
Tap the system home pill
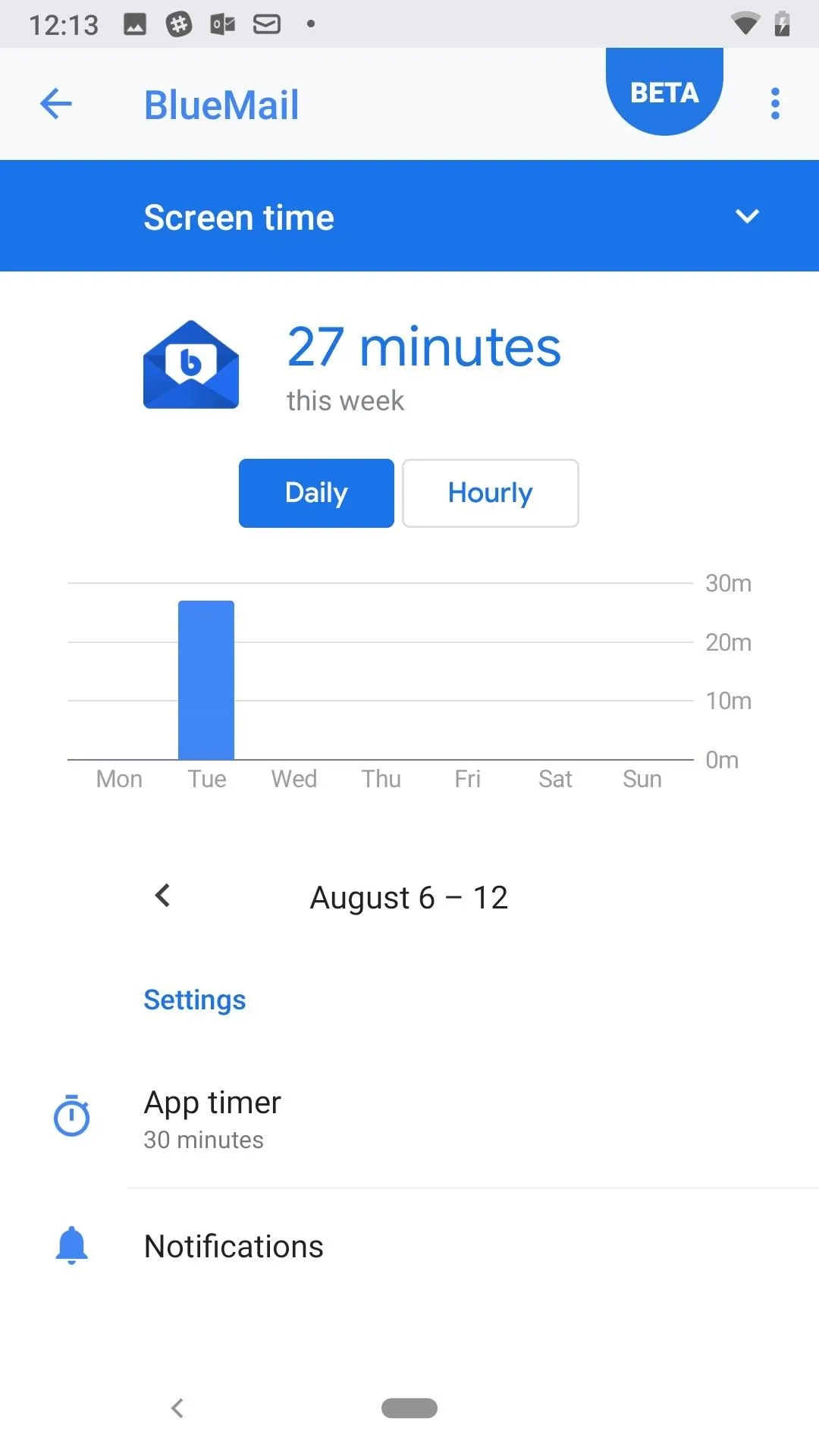point(409,1408)
